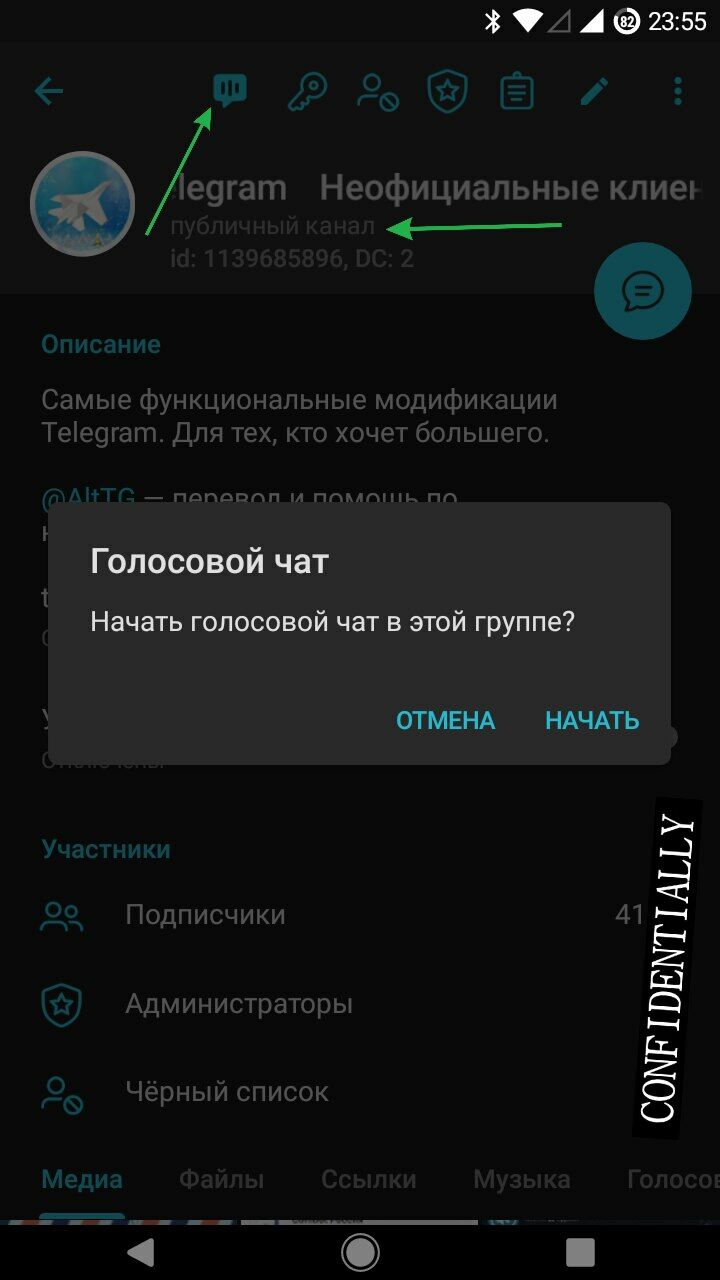Go to the system home screen

pos(360,1251)
